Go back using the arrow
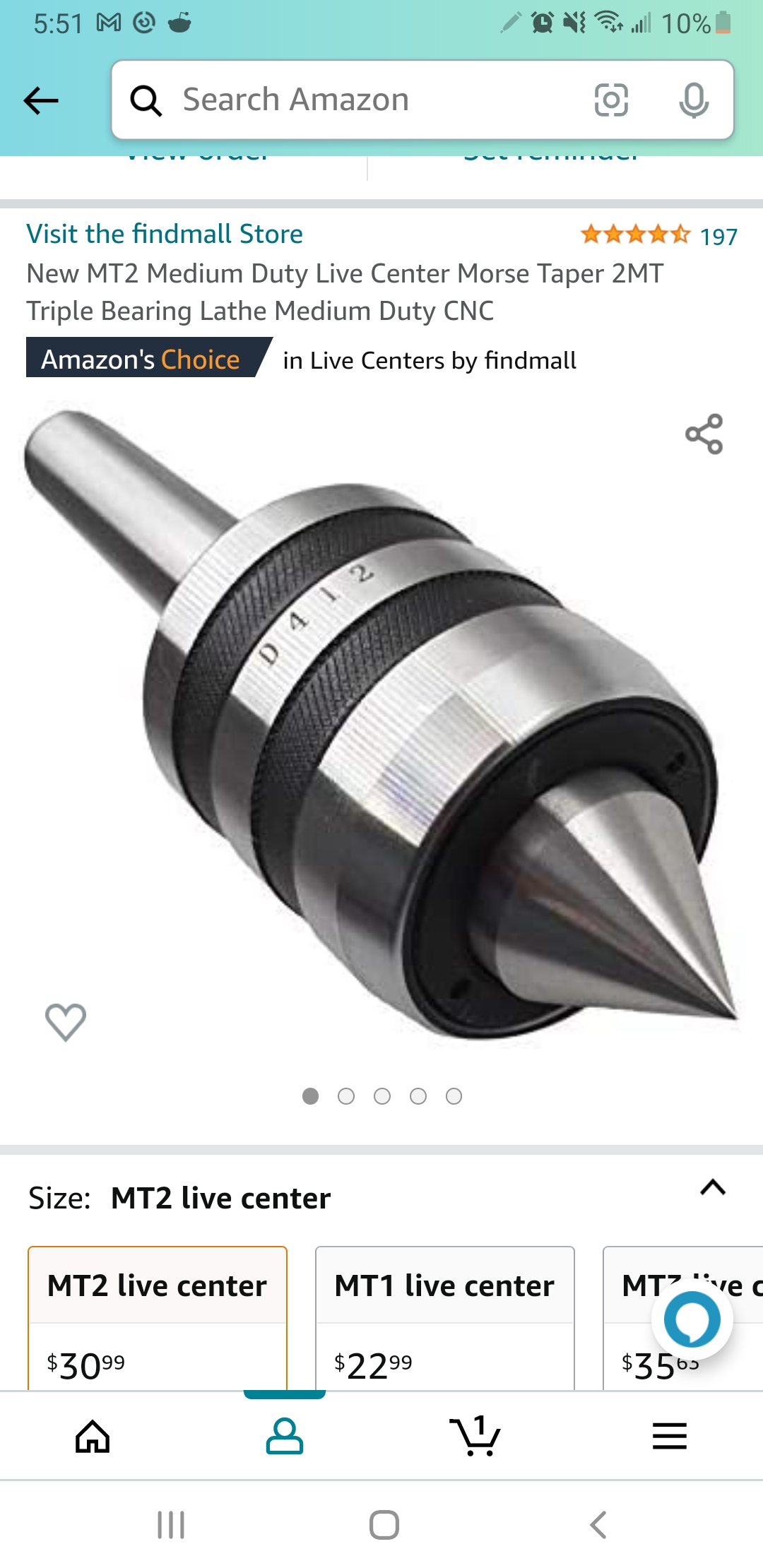Image resolution: width=763 pixels, height=1568 pixels. (41, 100)
